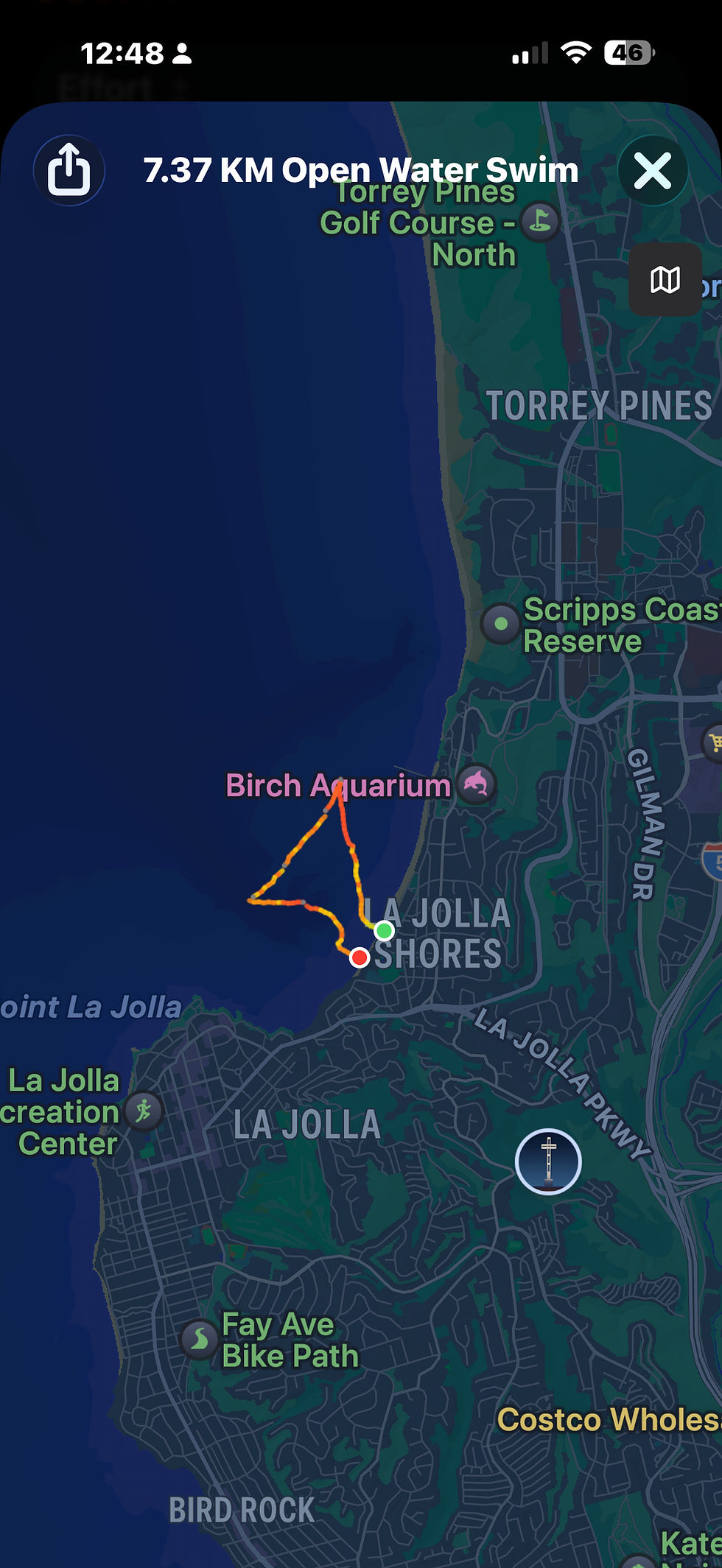
Task: Tap the cross monument landmark marker
Action: tap(548, 1161)
